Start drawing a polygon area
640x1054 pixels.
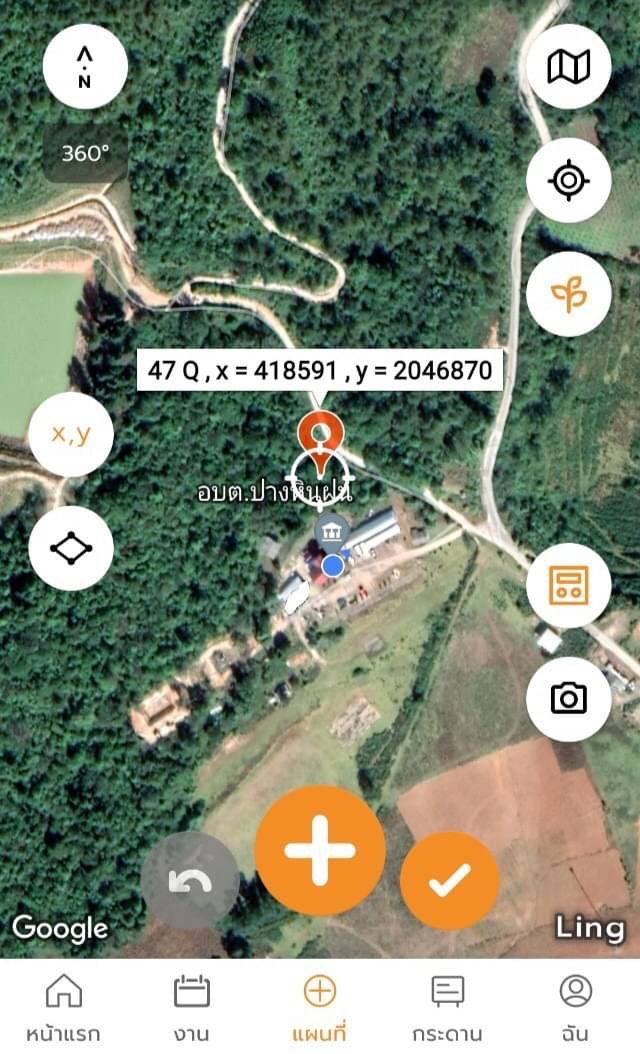coord(71,549)
